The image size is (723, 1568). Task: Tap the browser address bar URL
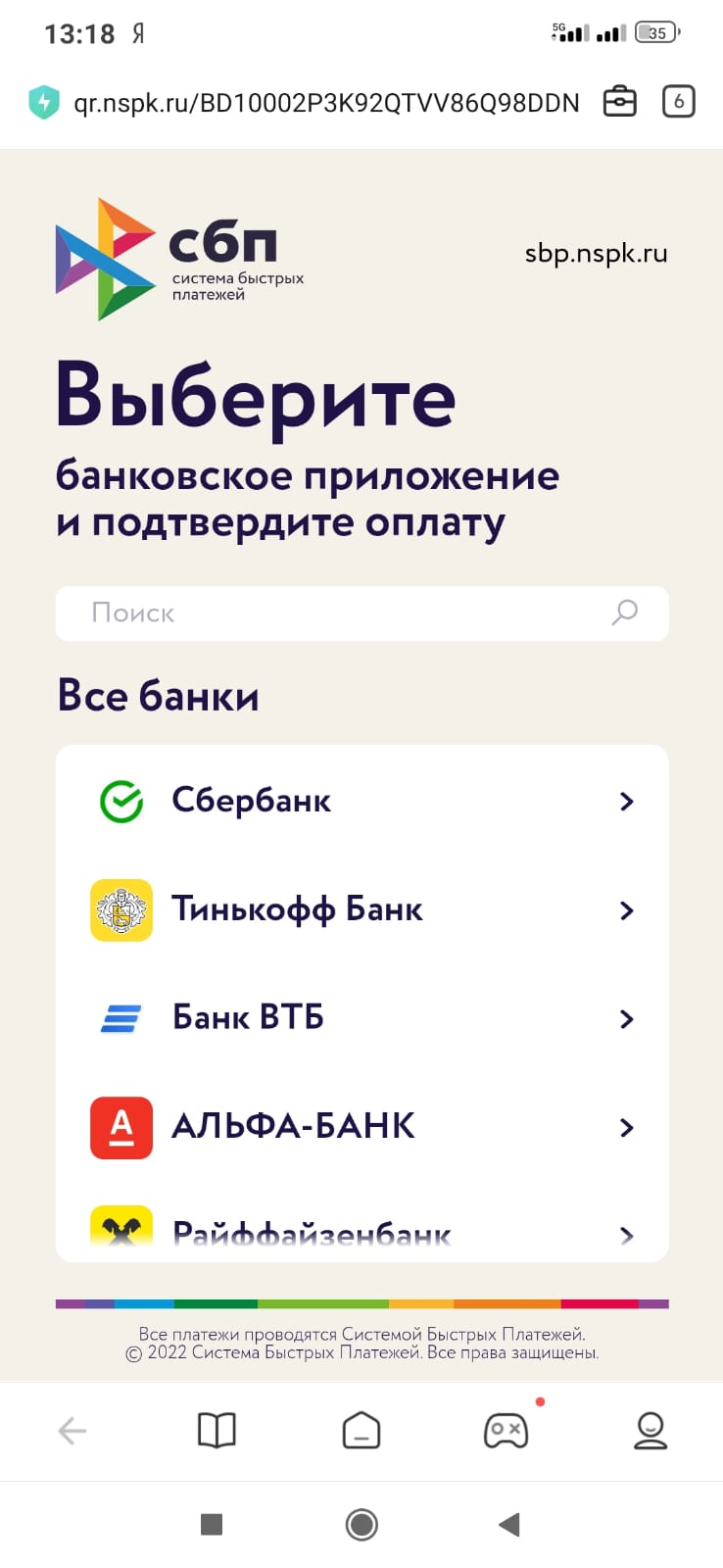click(326, 103)
